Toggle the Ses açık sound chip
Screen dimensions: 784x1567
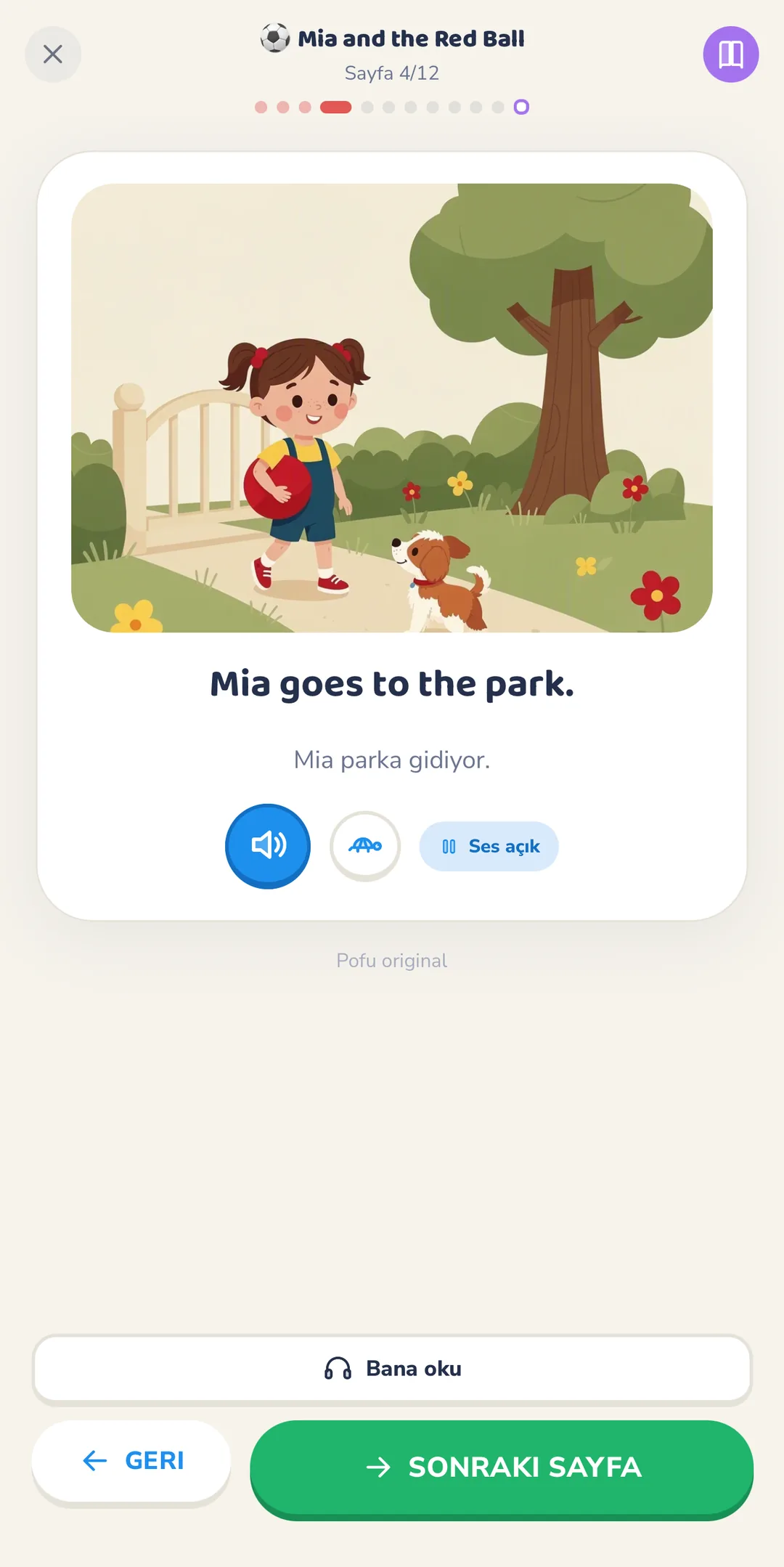pyautogui.click(x=489, y=847)
